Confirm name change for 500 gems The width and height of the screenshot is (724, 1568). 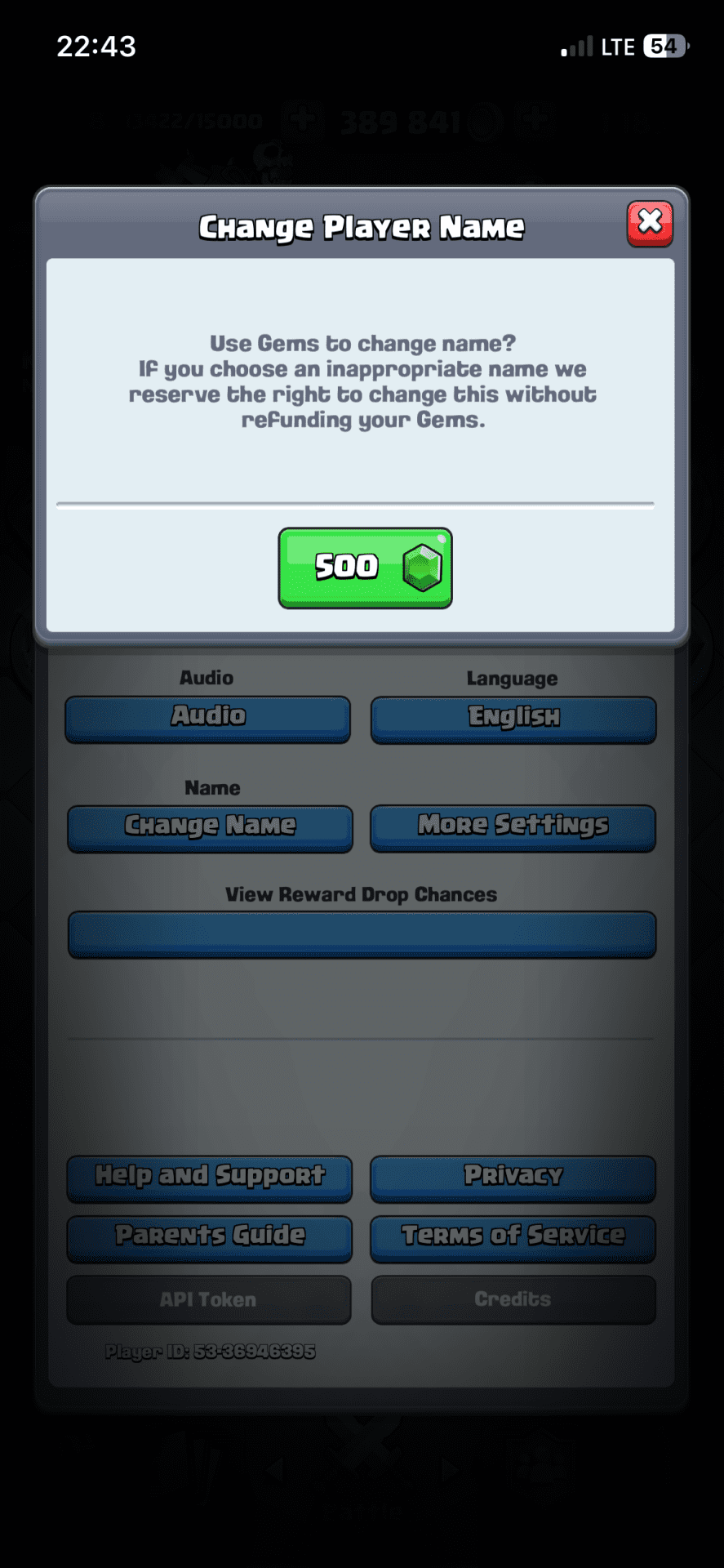365,568
